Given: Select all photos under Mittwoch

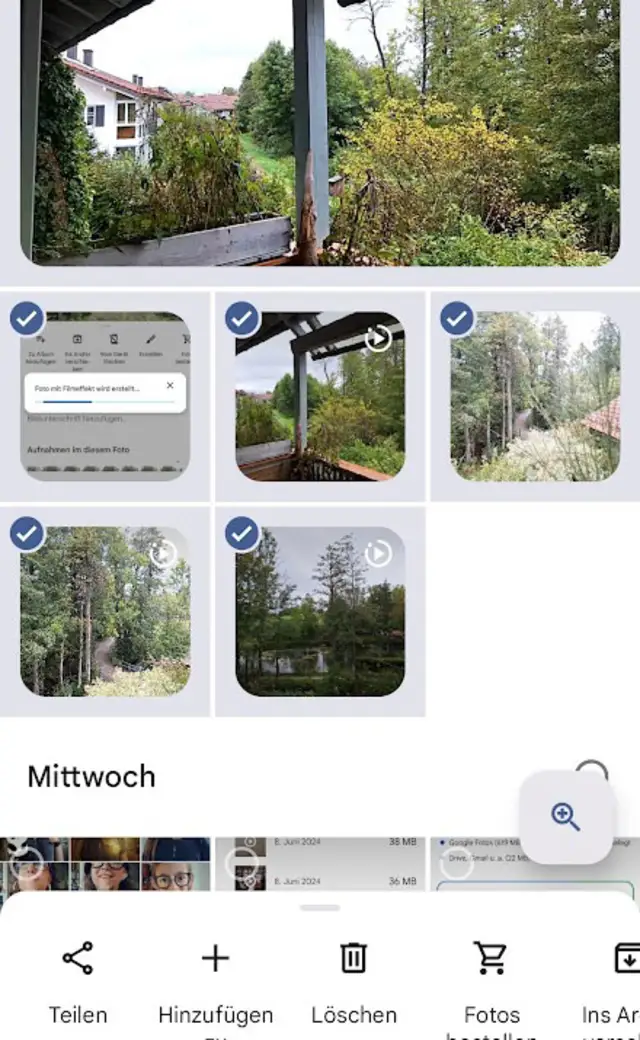Looking at the screenshot, I should click(592, 775).
